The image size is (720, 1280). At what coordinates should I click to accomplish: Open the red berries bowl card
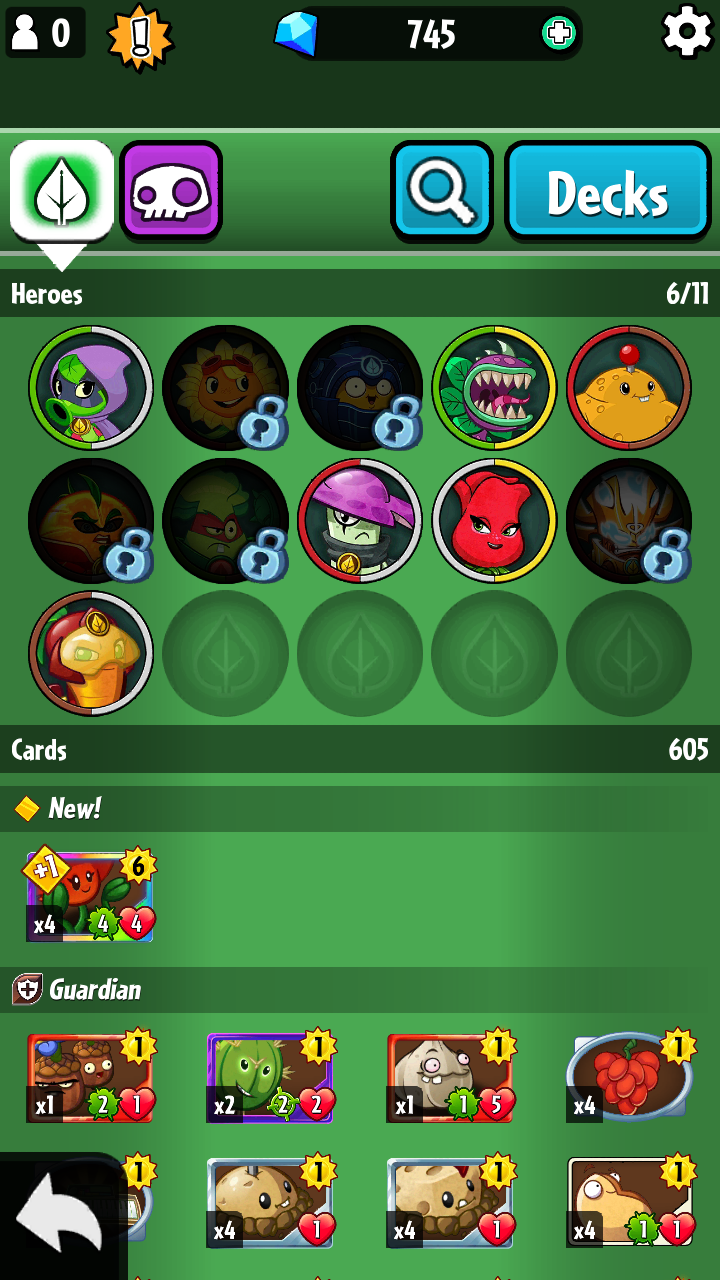631,1076
